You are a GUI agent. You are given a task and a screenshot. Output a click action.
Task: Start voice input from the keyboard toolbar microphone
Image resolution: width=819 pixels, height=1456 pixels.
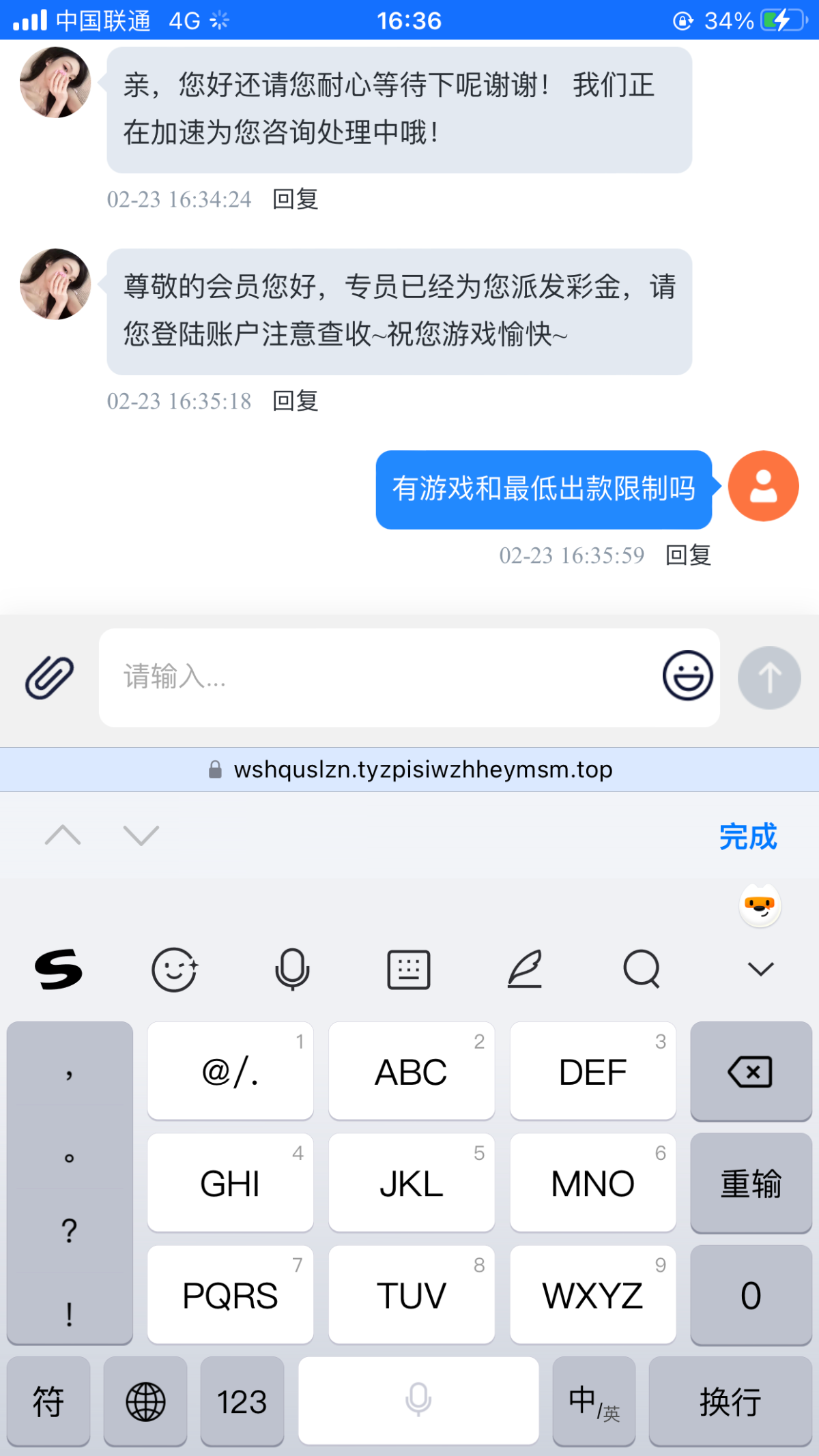click(x=292, y=969)
